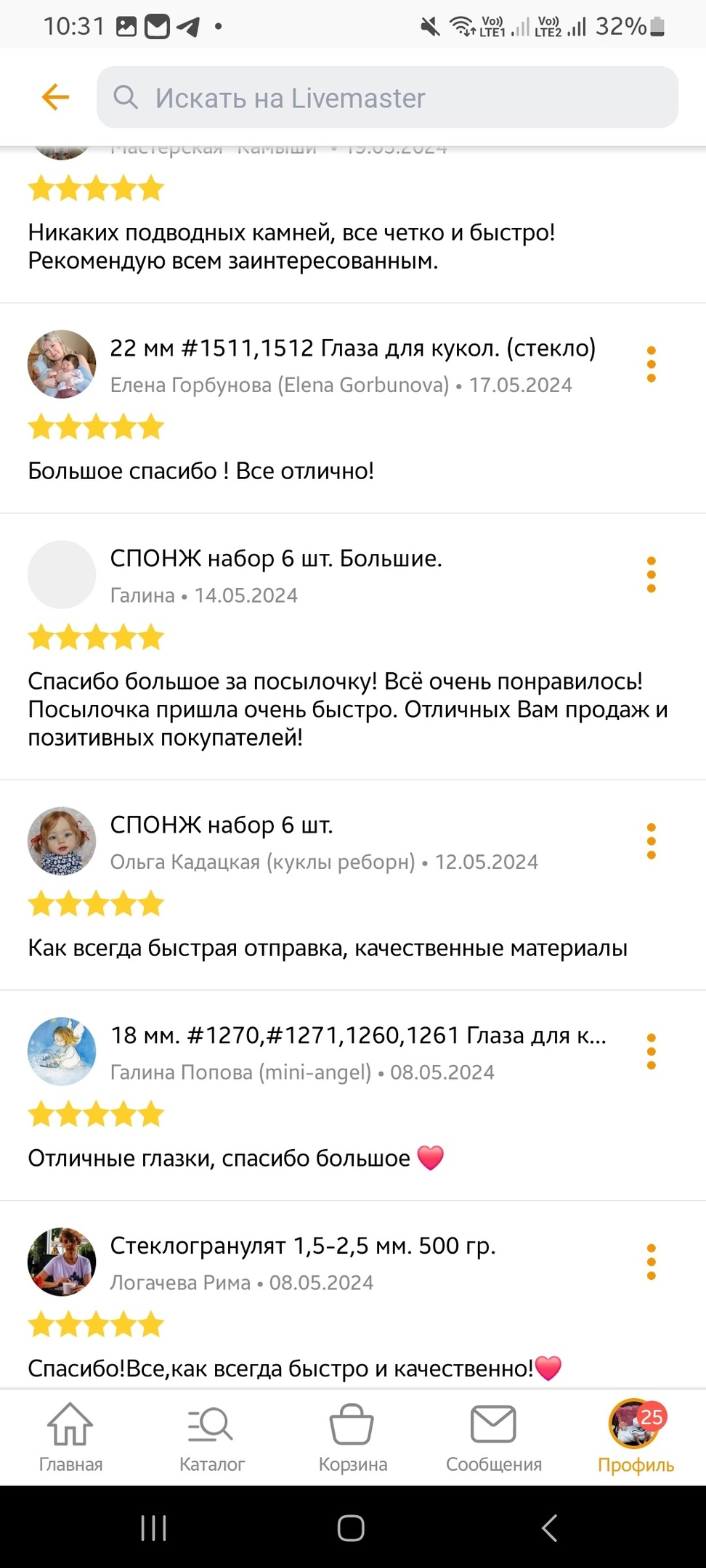Tap the system home button
Viewport: 706px width, 1568px height.
click(x=351, y=1528)
